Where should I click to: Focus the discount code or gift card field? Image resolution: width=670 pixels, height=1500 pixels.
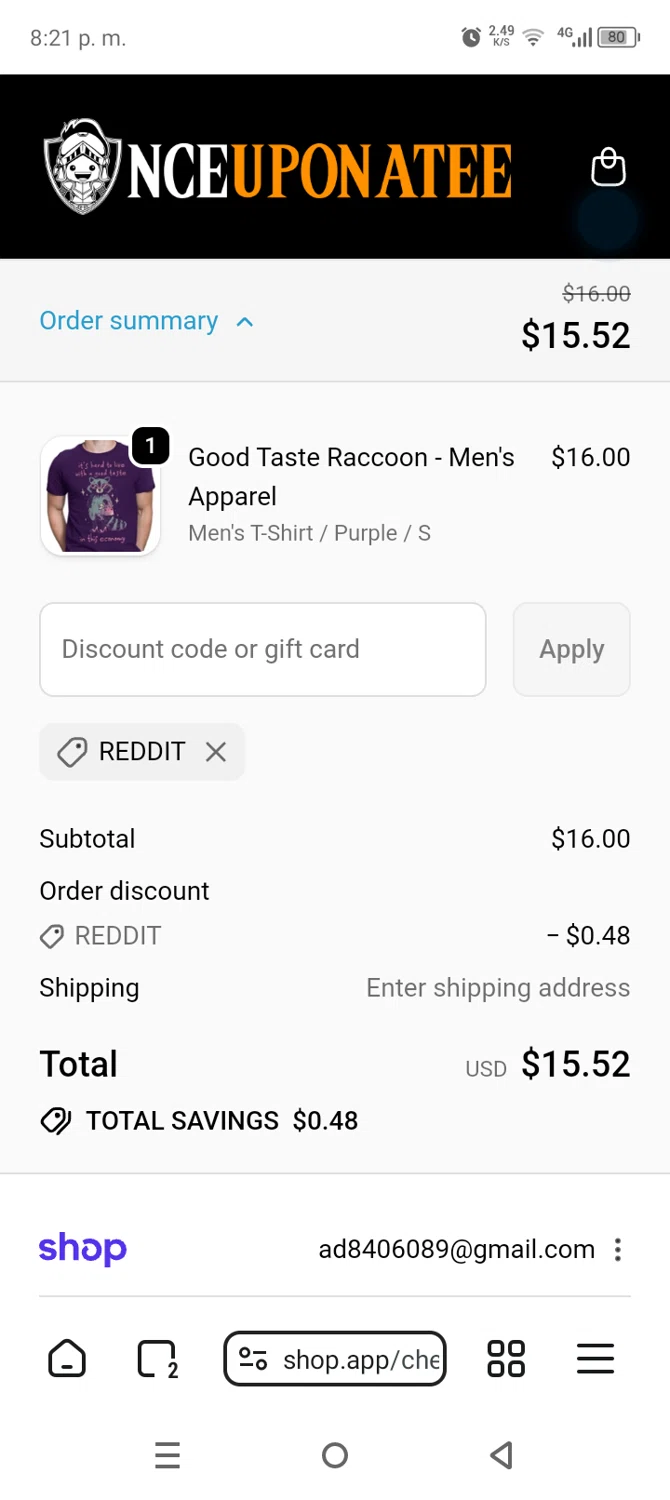262,649
